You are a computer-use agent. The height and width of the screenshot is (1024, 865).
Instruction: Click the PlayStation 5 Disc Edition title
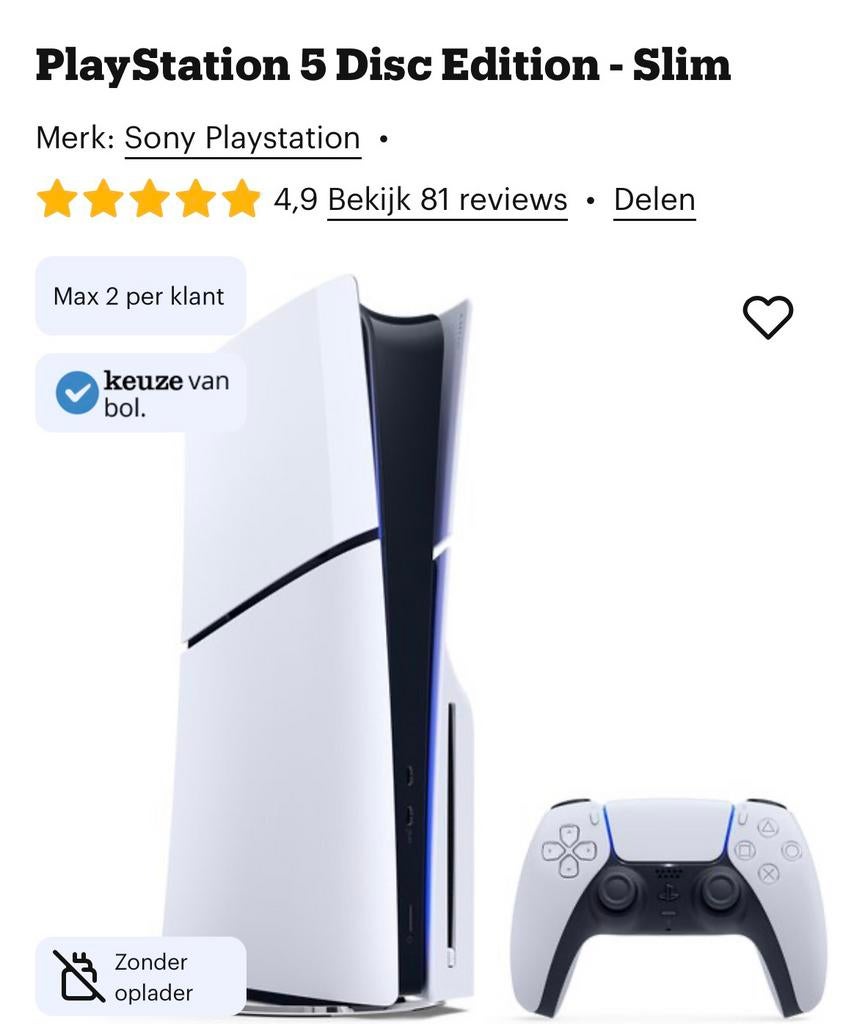[383, 64]
